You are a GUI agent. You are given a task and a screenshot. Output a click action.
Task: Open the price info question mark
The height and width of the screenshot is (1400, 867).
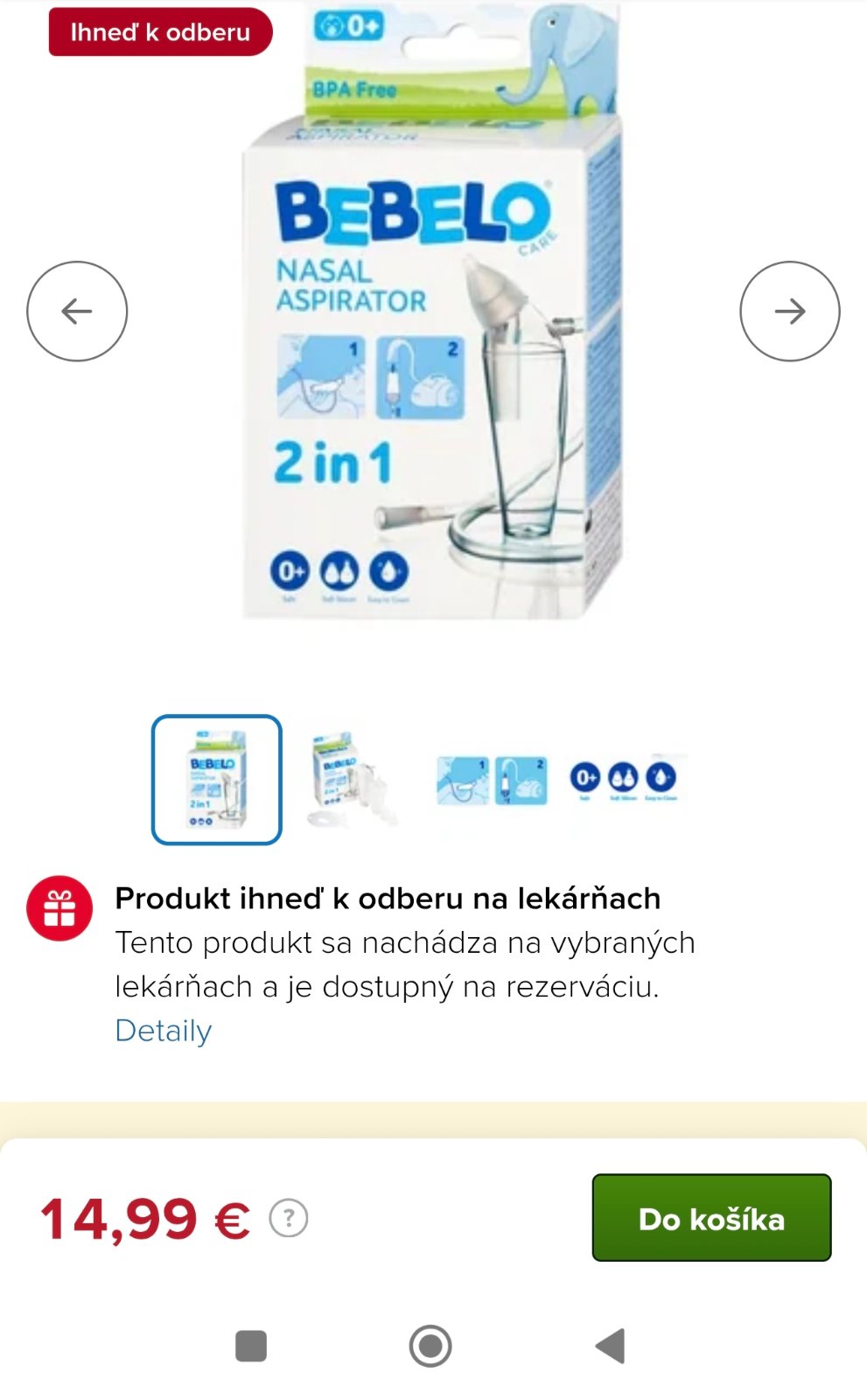point(289,1218)
